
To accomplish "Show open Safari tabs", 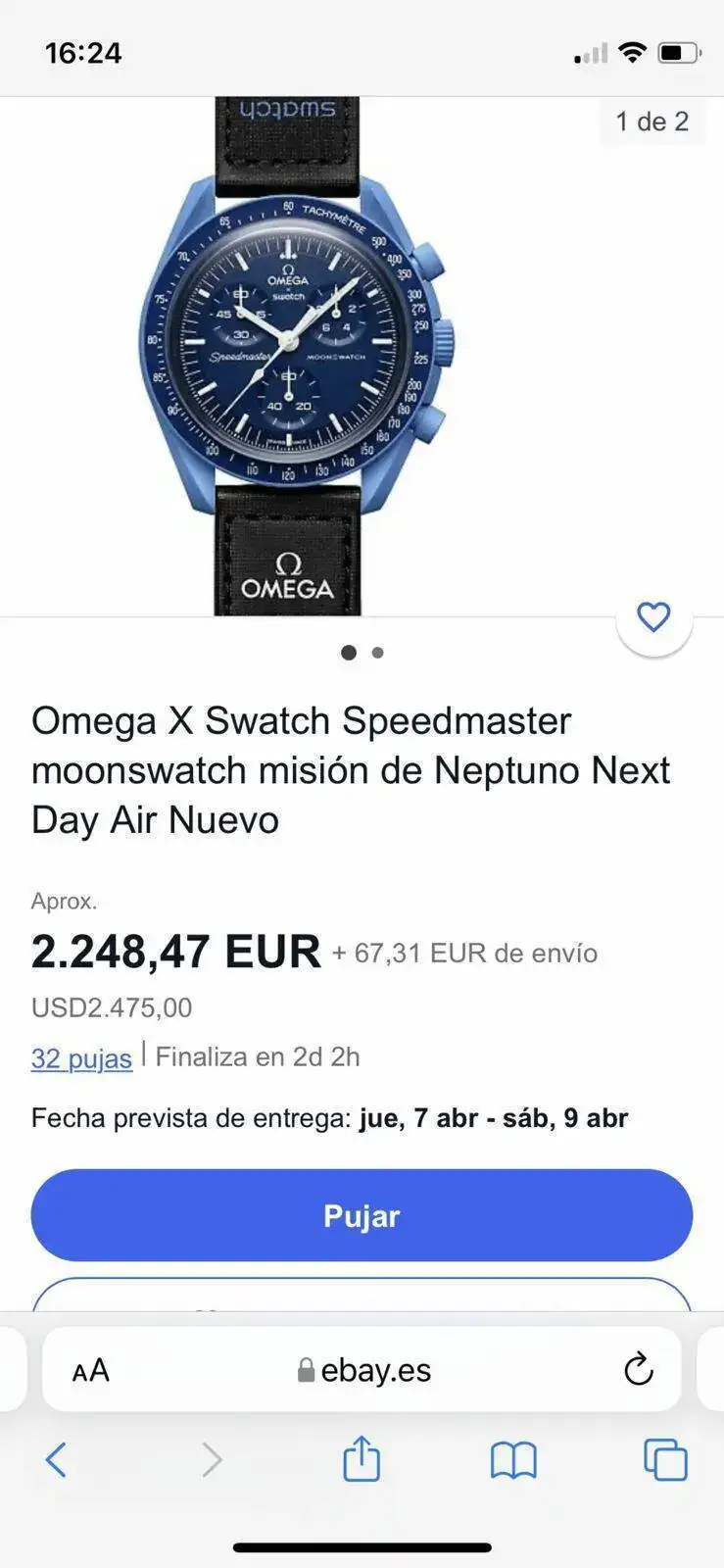I will coord(665,1459).
